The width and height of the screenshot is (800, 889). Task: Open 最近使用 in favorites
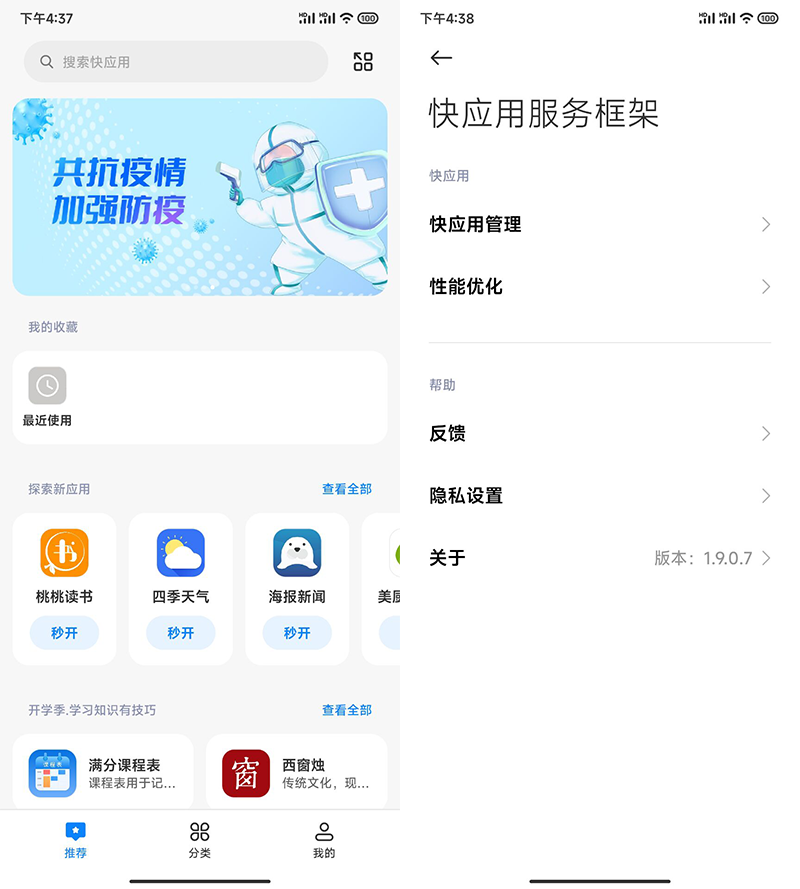pyautogui.click(x=47, y=397)
